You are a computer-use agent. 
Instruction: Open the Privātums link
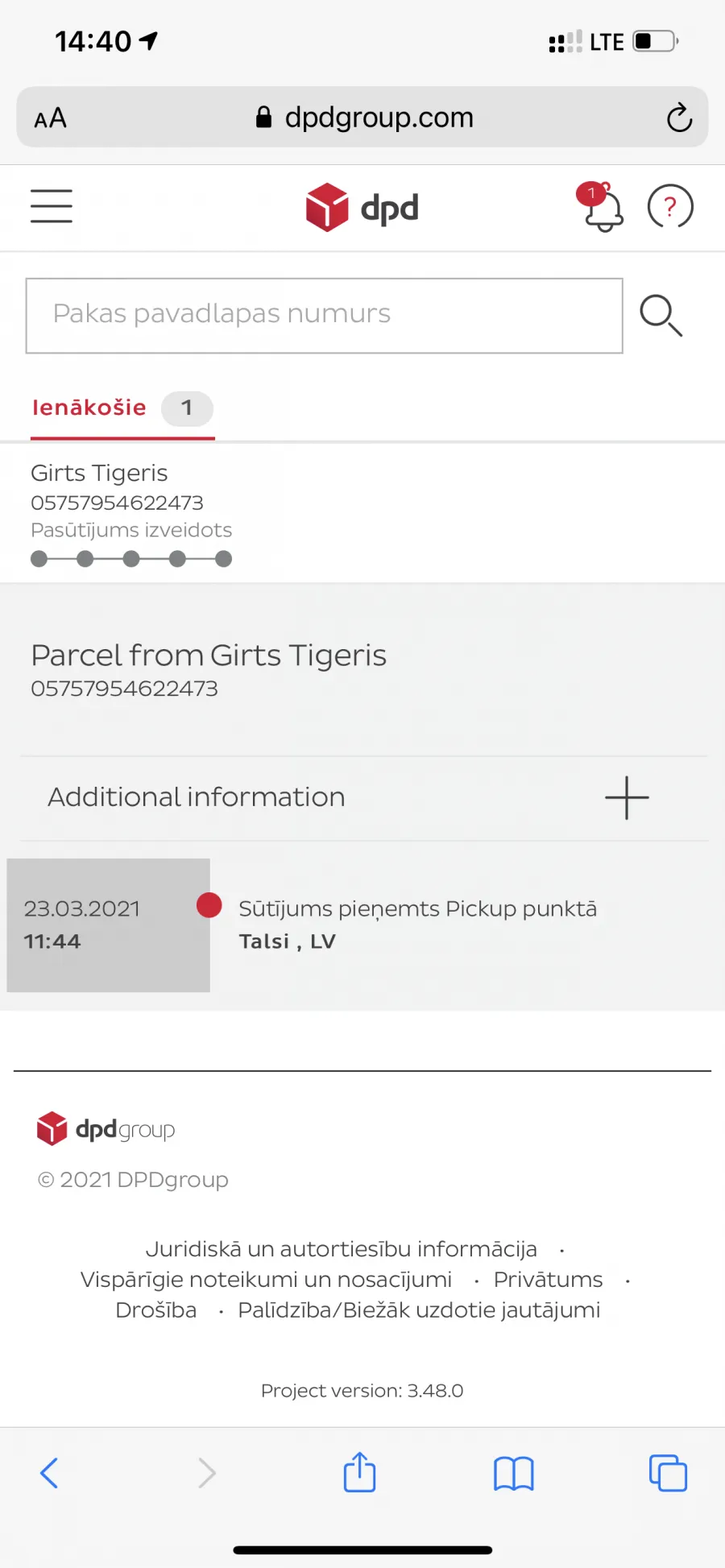(548, 1280)
